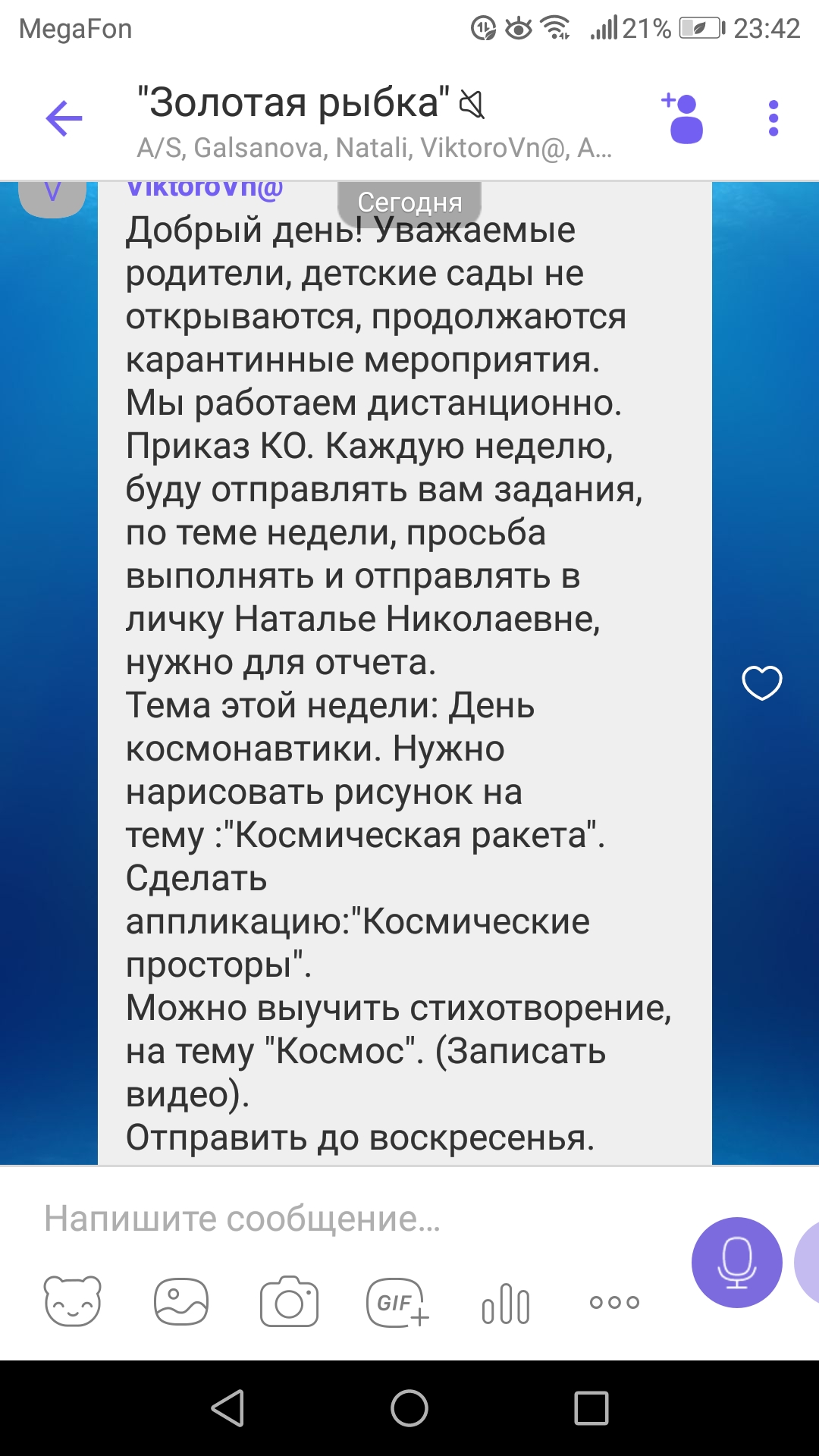Open the recent apps overview
The image size is (819, 1456).
(591, 1408)
